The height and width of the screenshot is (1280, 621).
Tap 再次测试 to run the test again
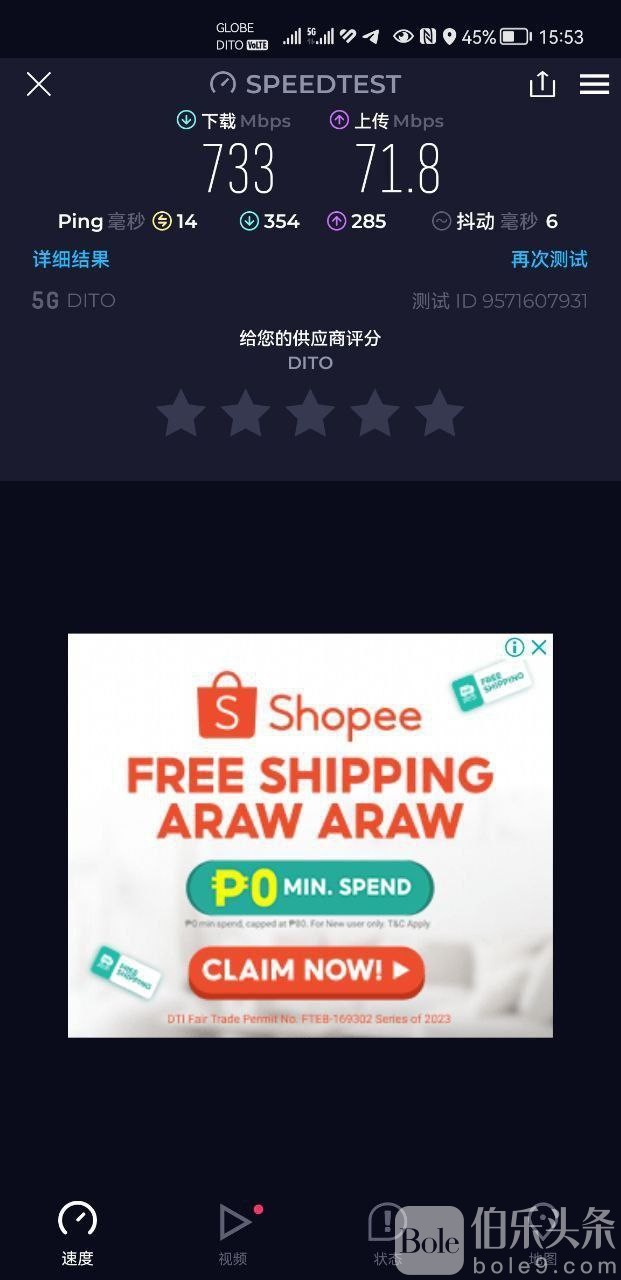click(549, 260)
